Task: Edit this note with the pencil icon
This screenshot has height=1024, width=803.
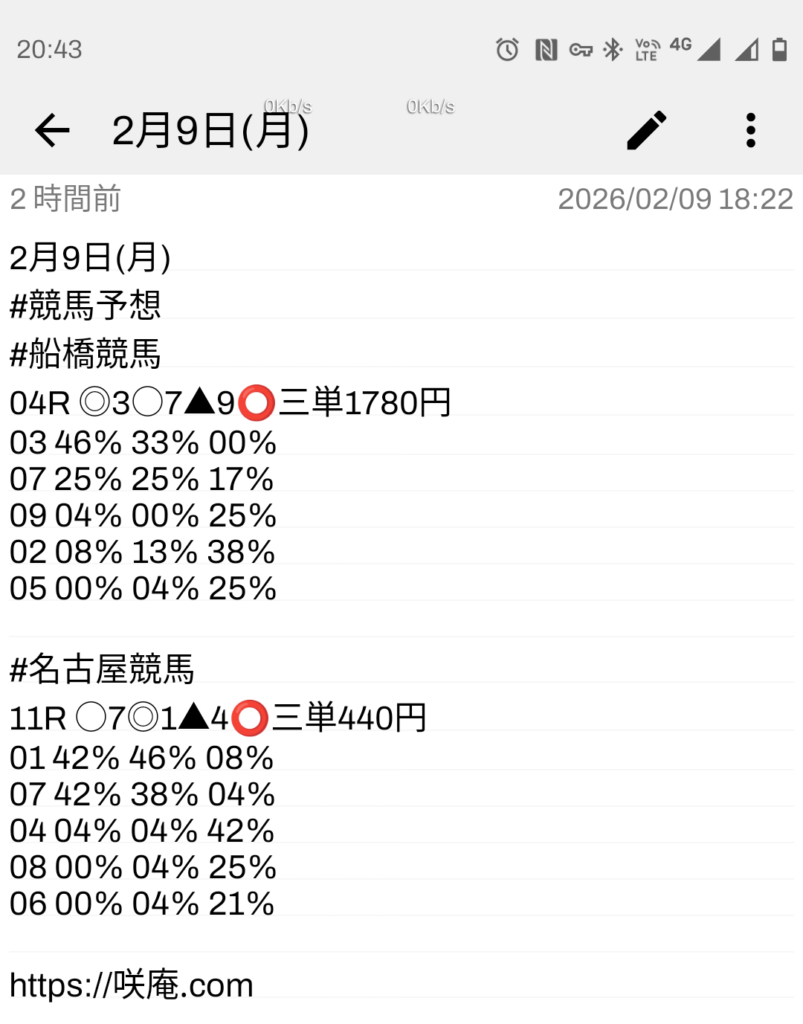Action: 647,130
